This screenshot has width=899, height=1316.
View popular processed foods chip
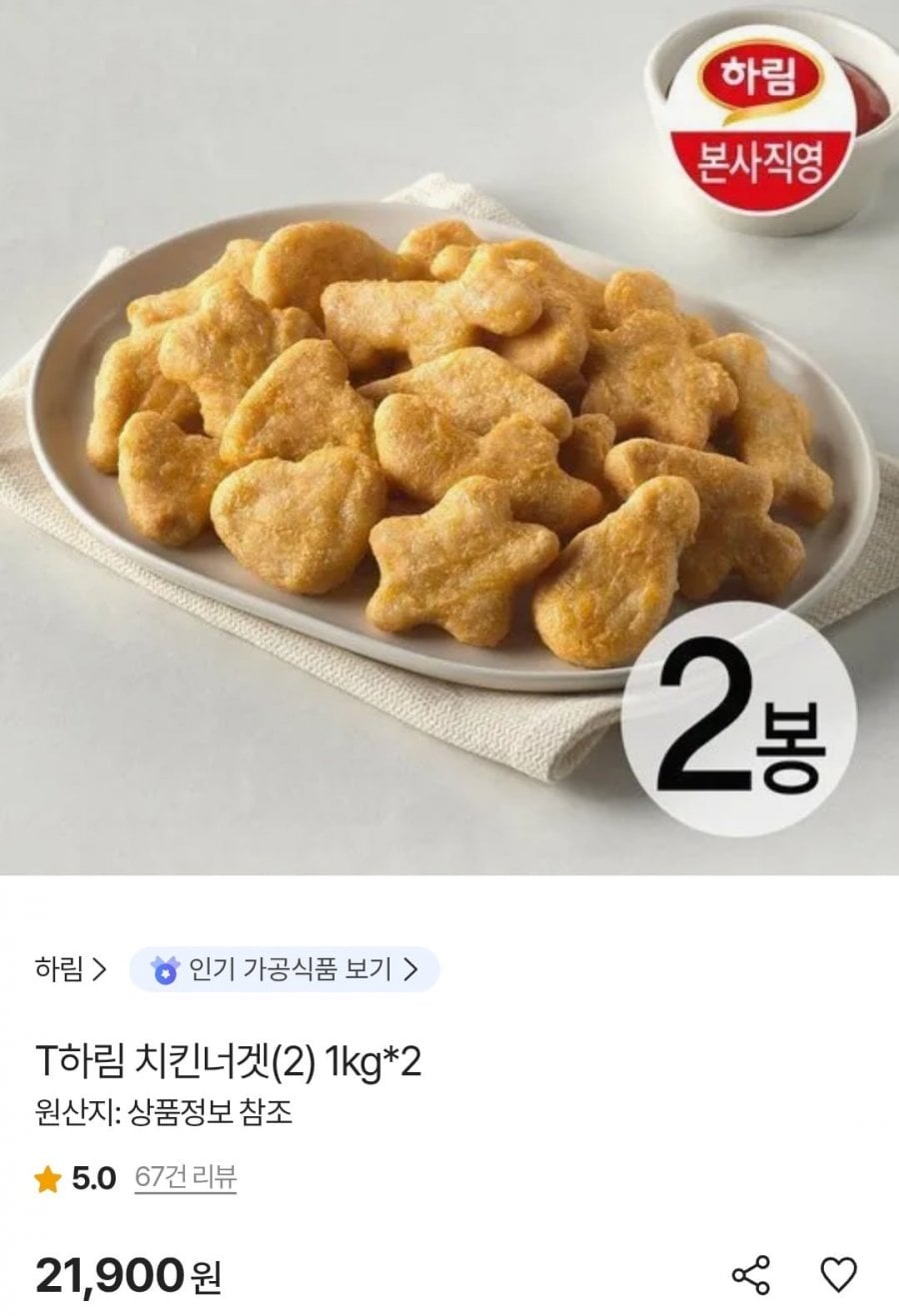click(284, 969)
